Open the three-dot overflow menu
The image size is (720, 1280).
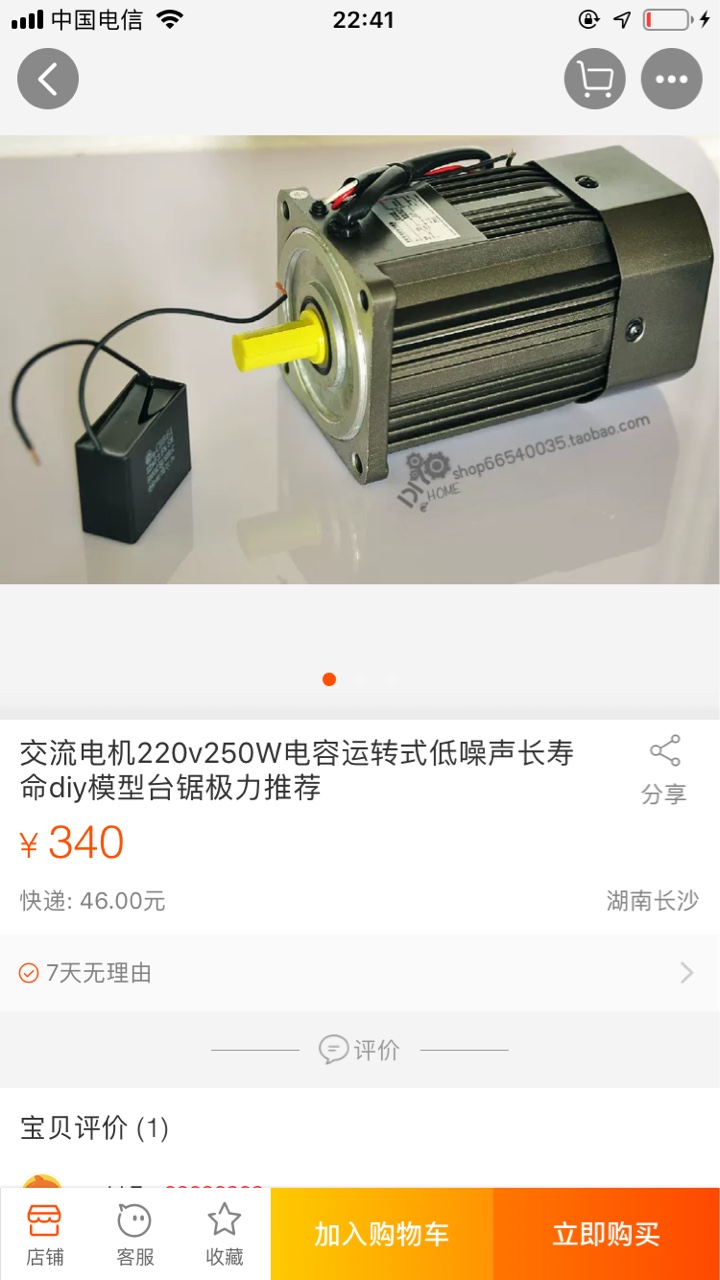[x=671, y=79]
